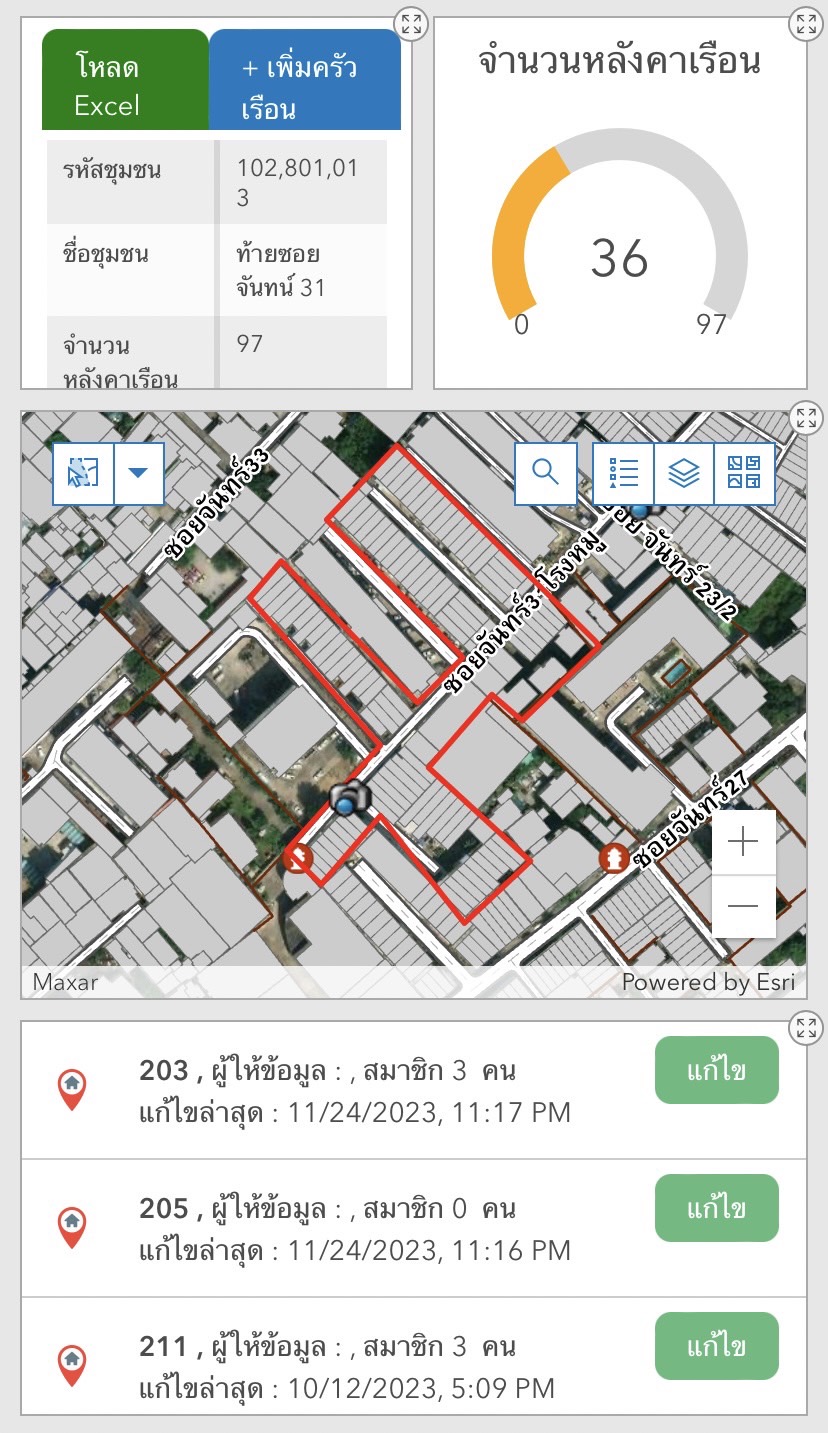Zoom out on the map
The height and width of the screenshot is (1433, 828).
[743, 906]
